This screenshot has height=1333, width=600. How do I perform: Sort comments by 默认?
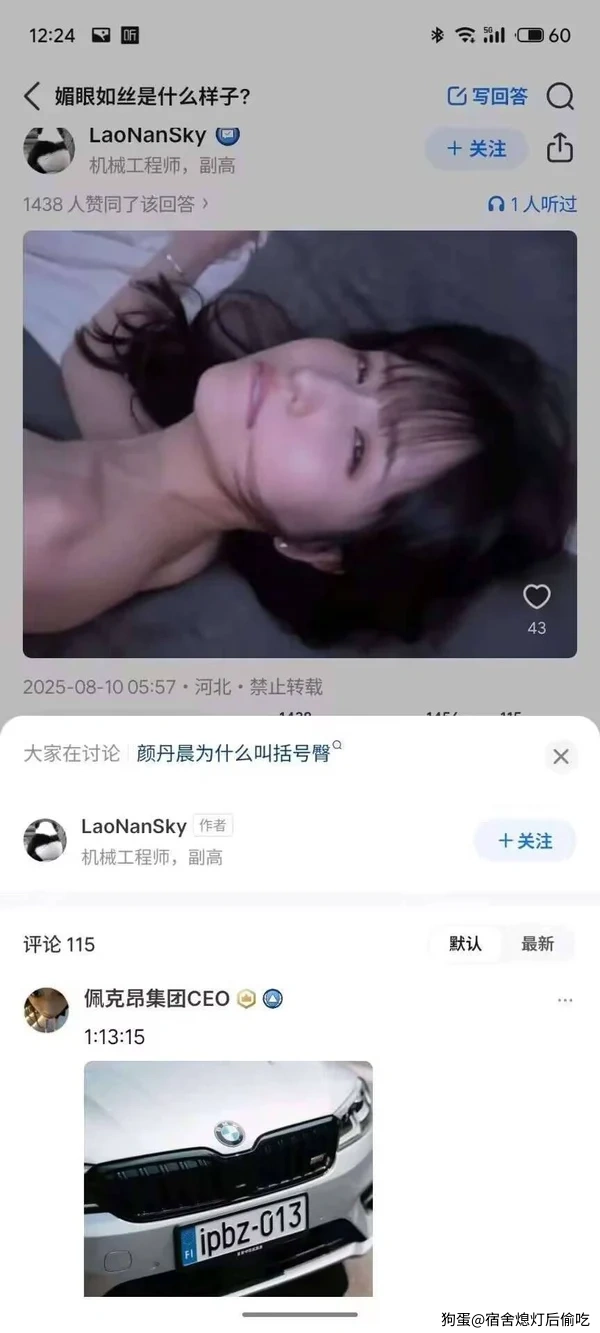click(x=465, y=944)
